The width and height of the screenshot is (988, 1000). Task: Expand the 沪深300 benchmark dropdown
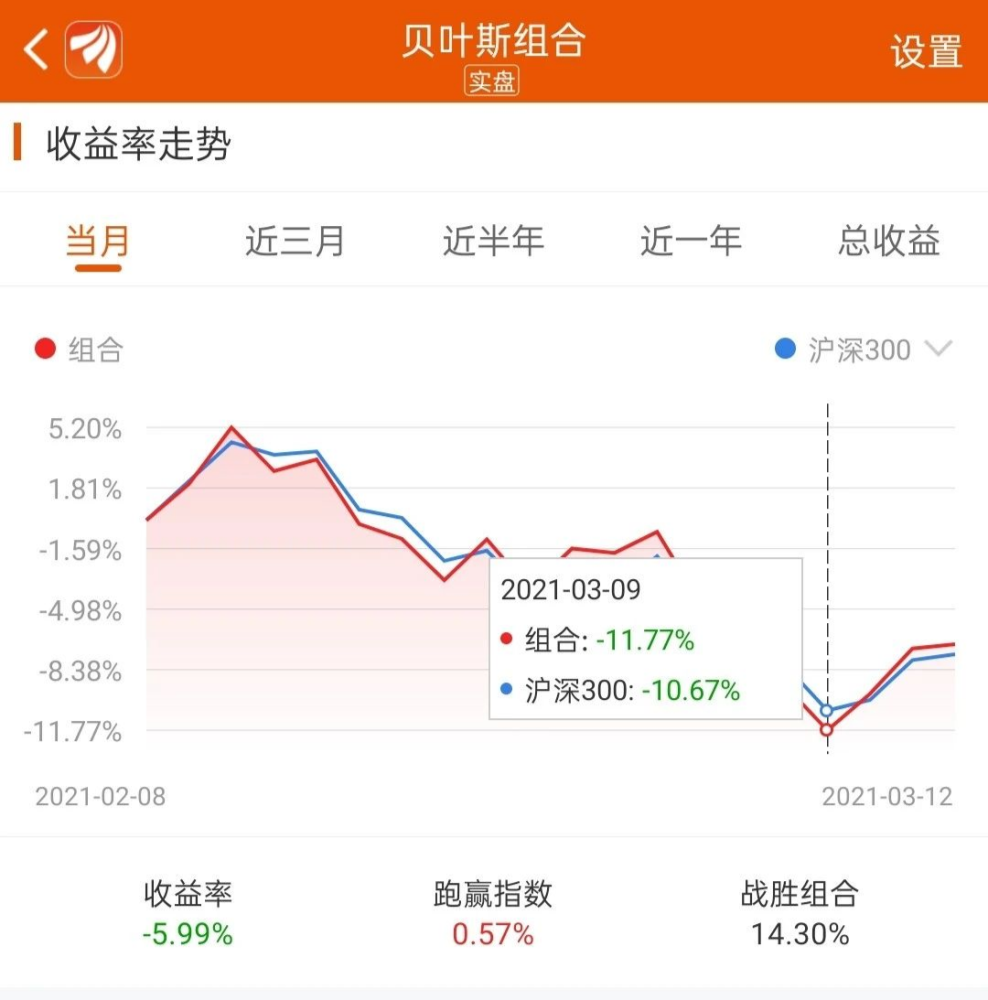(937, 350)
